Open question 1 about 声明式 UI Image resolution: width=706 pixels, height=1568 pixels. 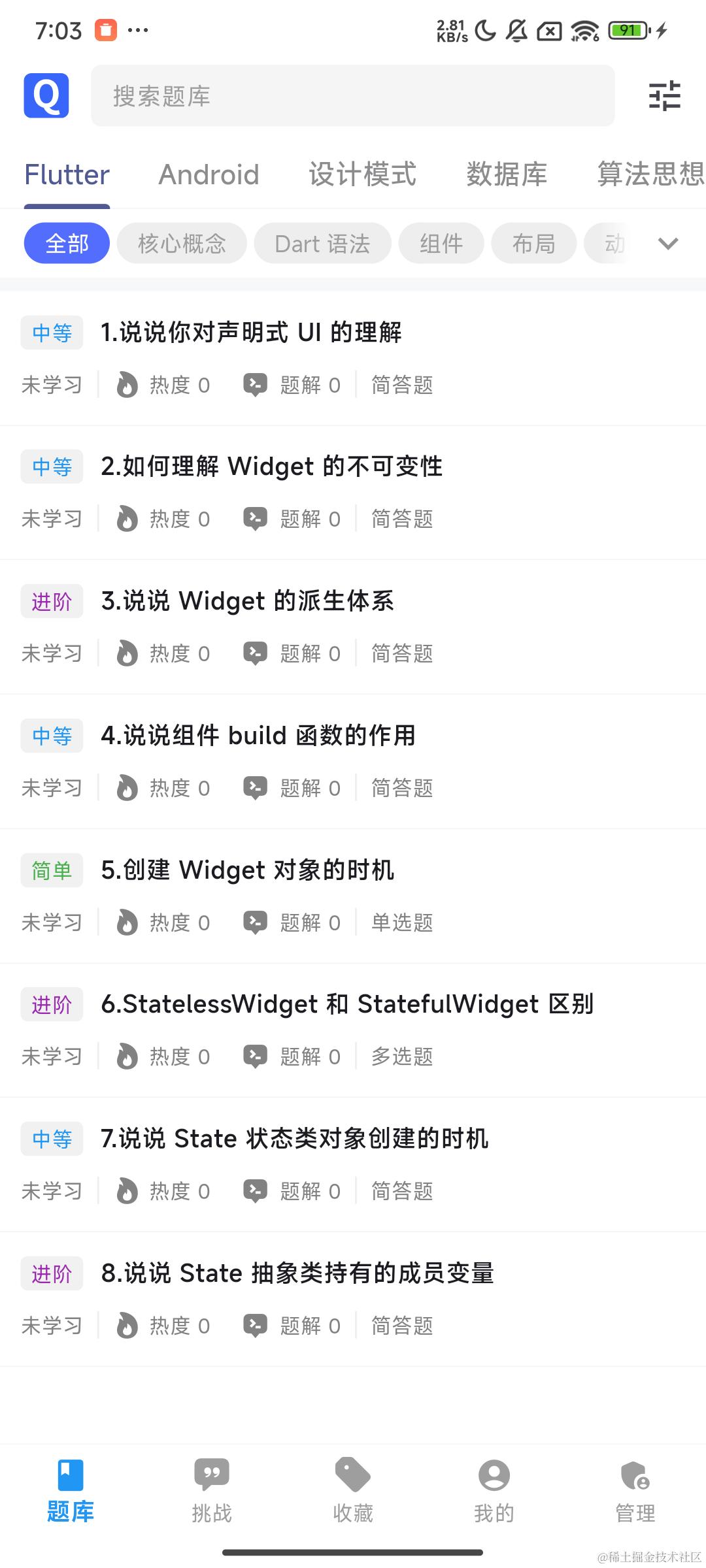[251, 333]
